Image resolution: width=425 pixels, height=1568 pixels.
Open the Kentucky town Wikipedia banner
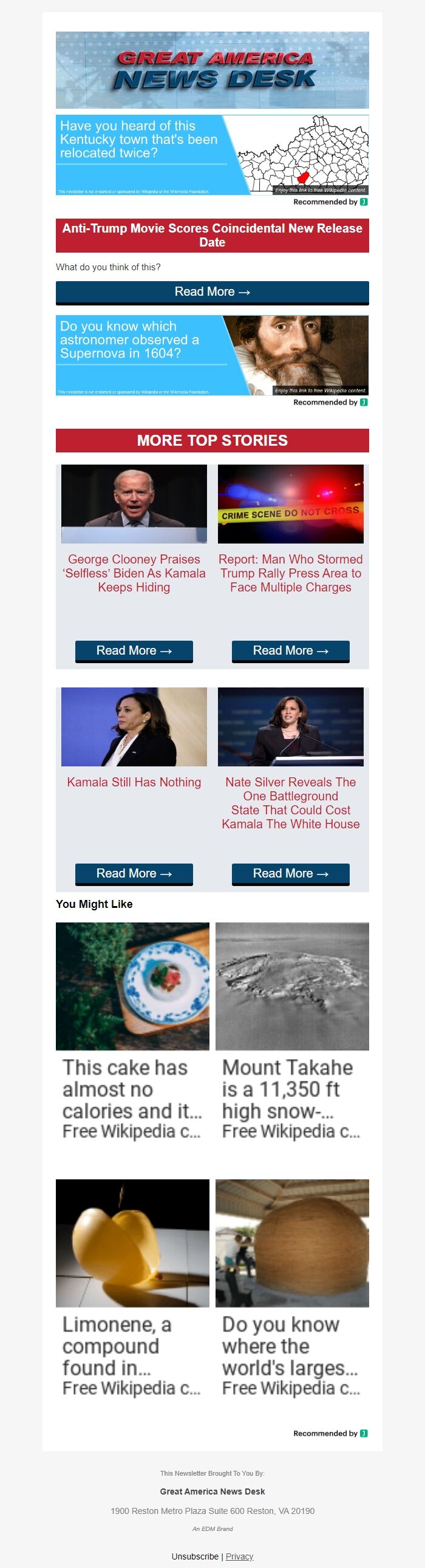coord(212,155)
